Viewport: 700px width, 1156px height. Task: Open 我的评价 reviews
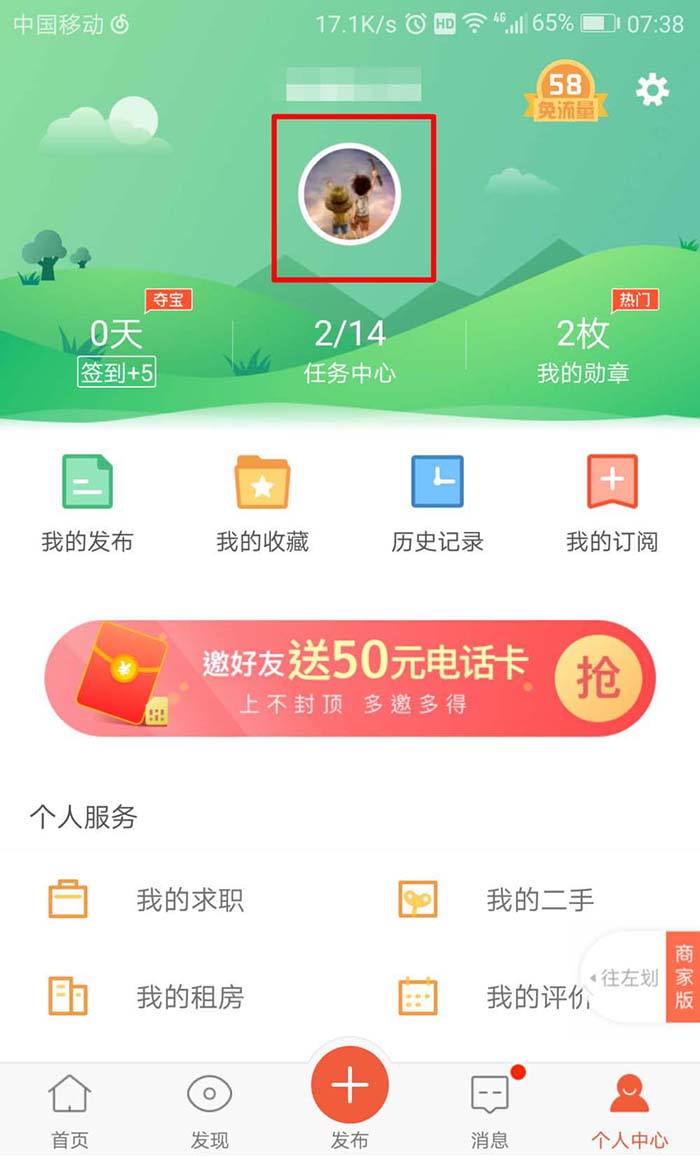pyautogui.click(x=497, y=997)
